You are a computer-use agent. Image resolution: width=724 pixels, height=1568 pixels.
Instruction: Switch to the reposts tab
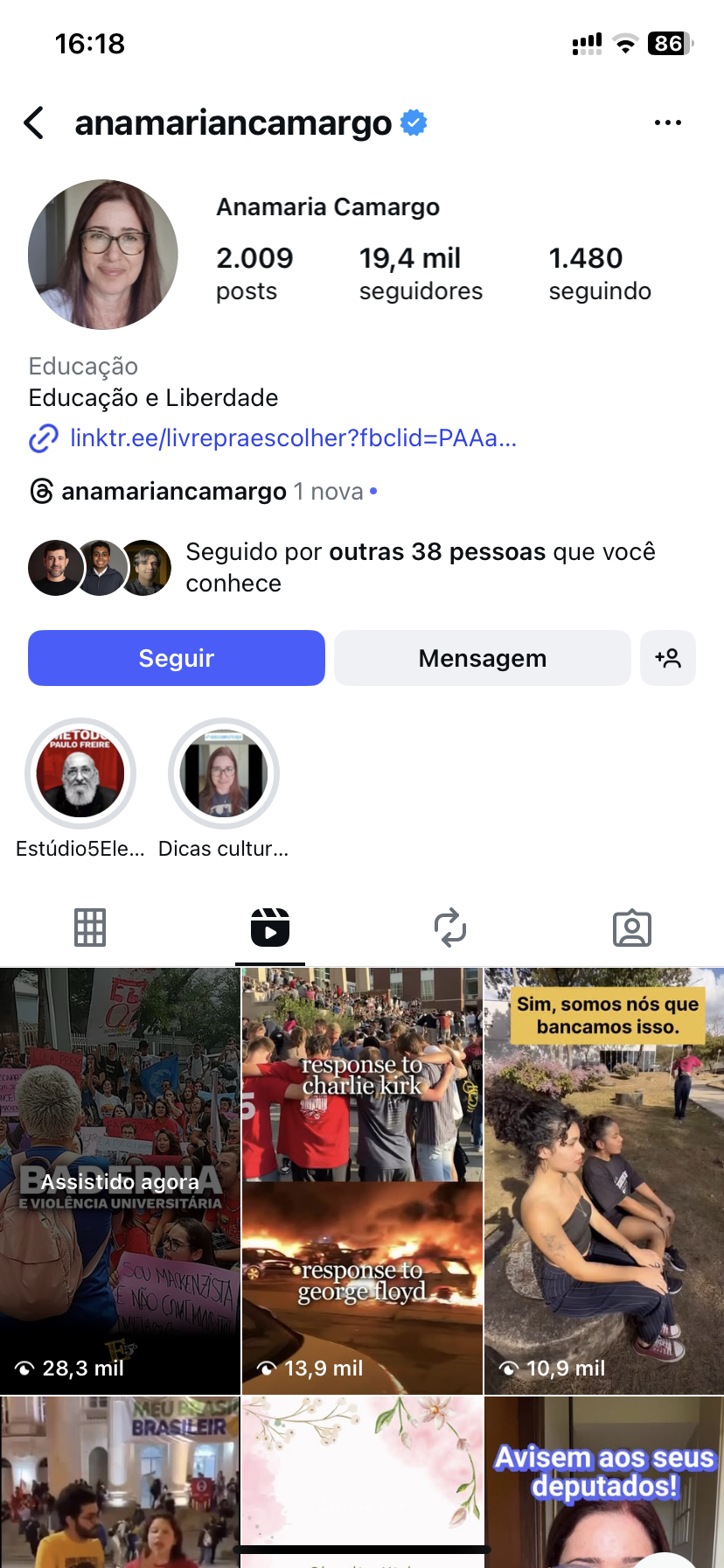tap(450, 927)
